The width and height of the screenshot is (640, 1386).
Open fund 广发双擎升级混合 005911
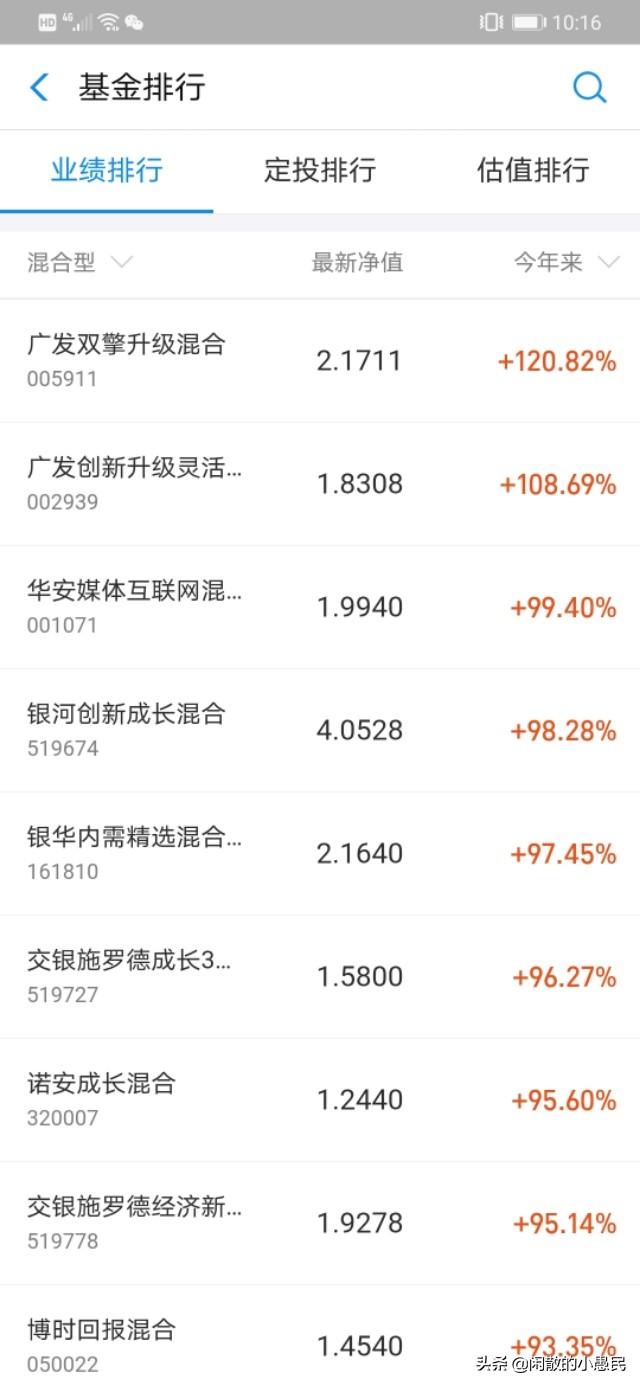click(x=320, y=360)
